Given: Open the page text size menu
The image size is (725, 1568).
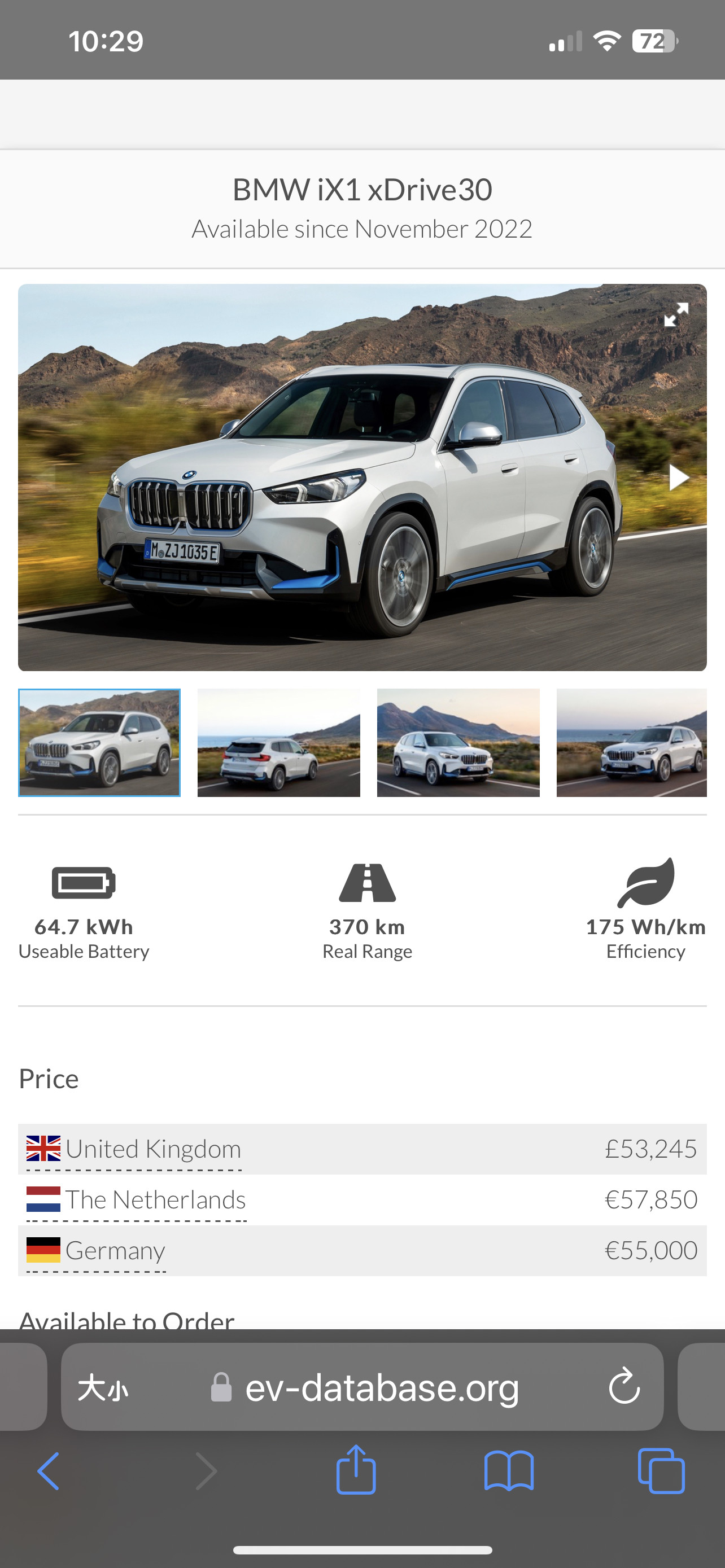Looking at the screenshot, I should tap(103, 1389).
